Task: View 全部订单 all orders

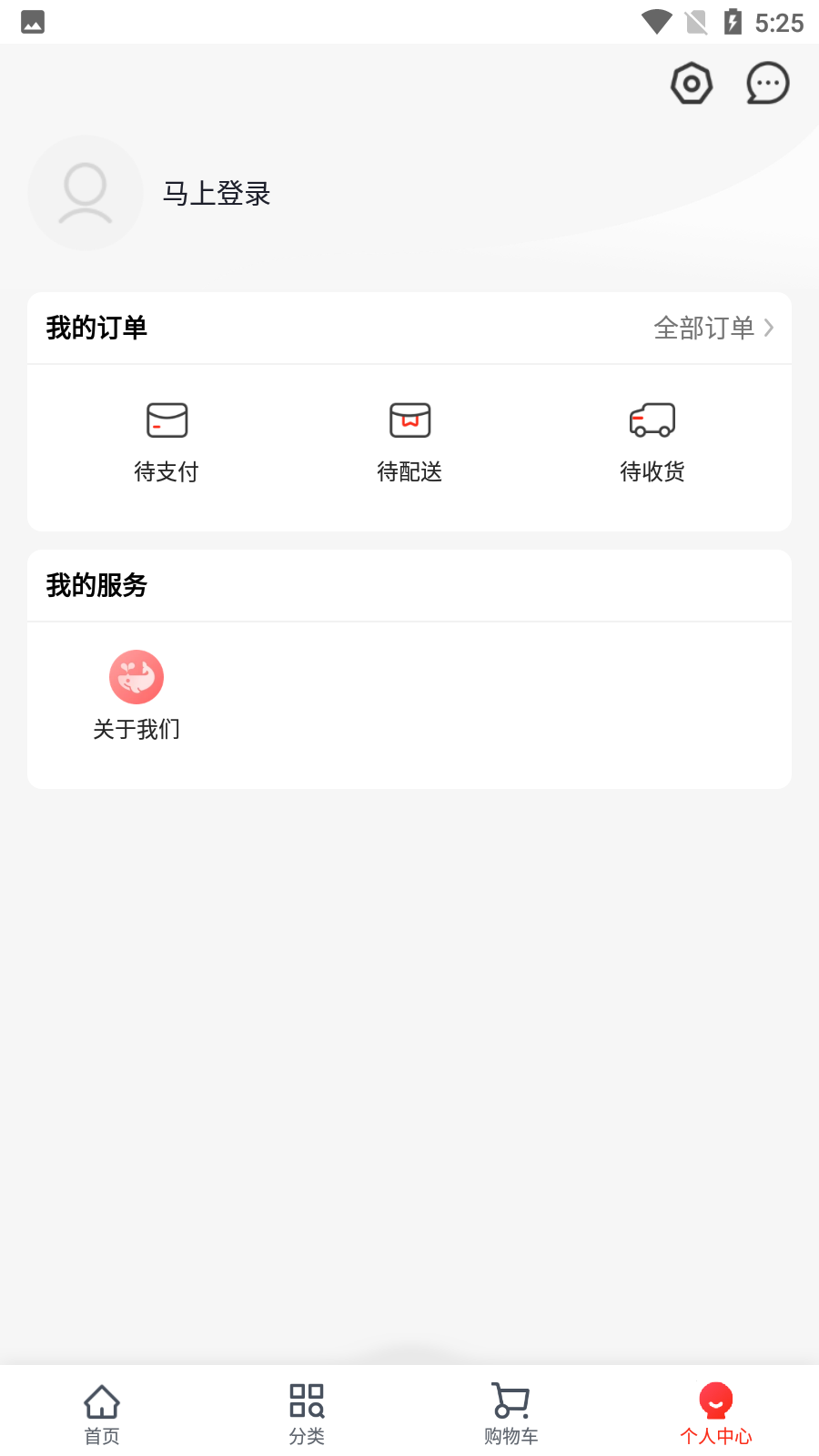Action: point(714,328)
